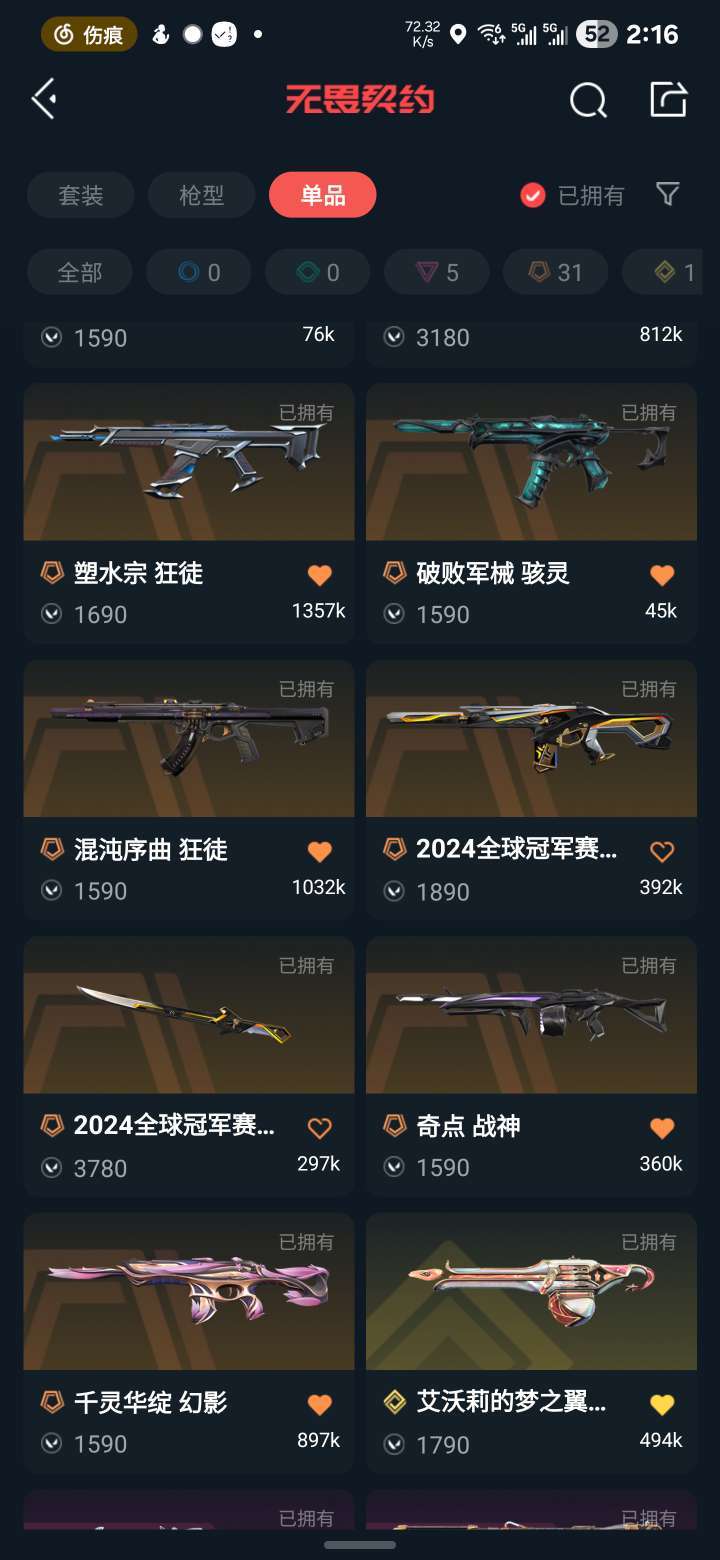Filter by the purple tier chip showing 5

(x=436, y=272)
